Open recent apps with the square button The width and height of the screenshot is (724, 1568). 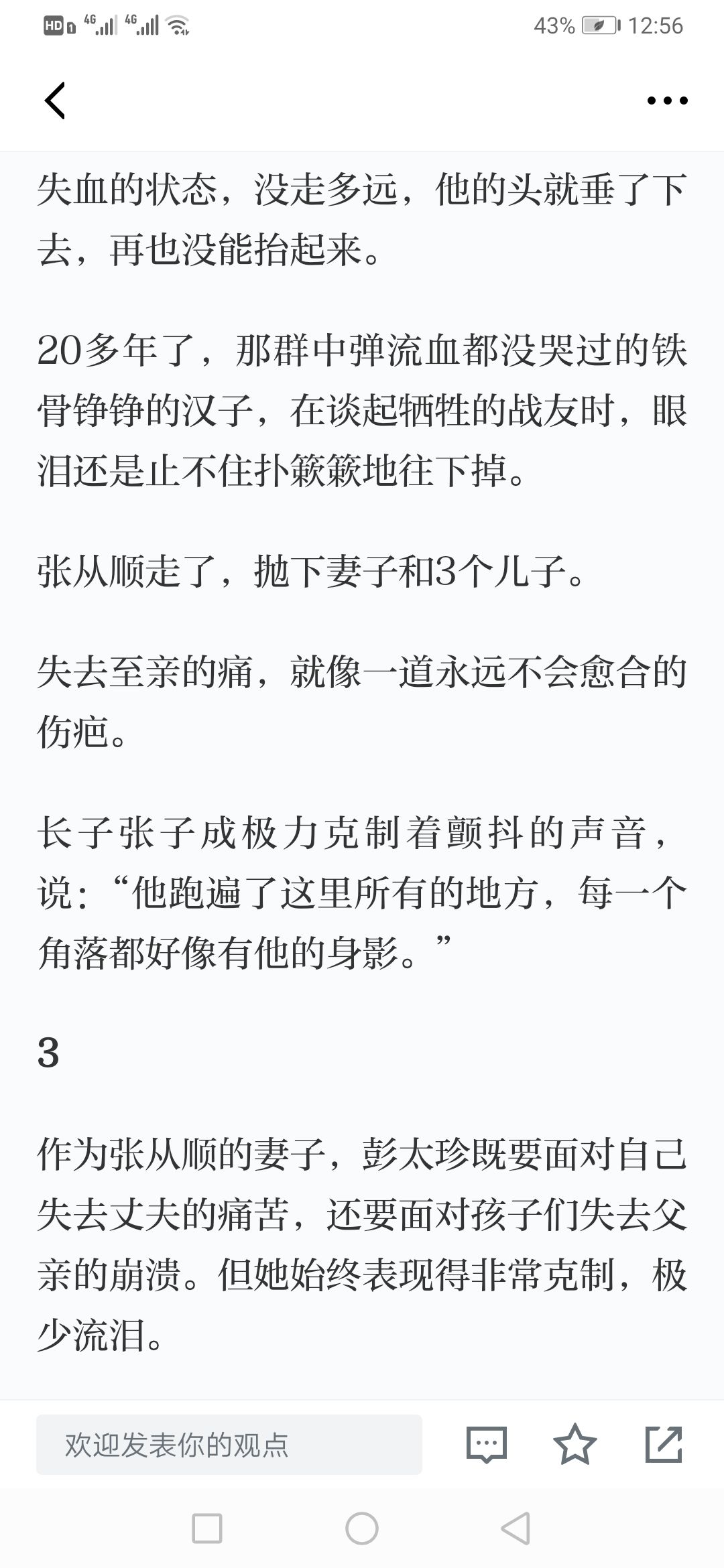tap(207, 1528)
